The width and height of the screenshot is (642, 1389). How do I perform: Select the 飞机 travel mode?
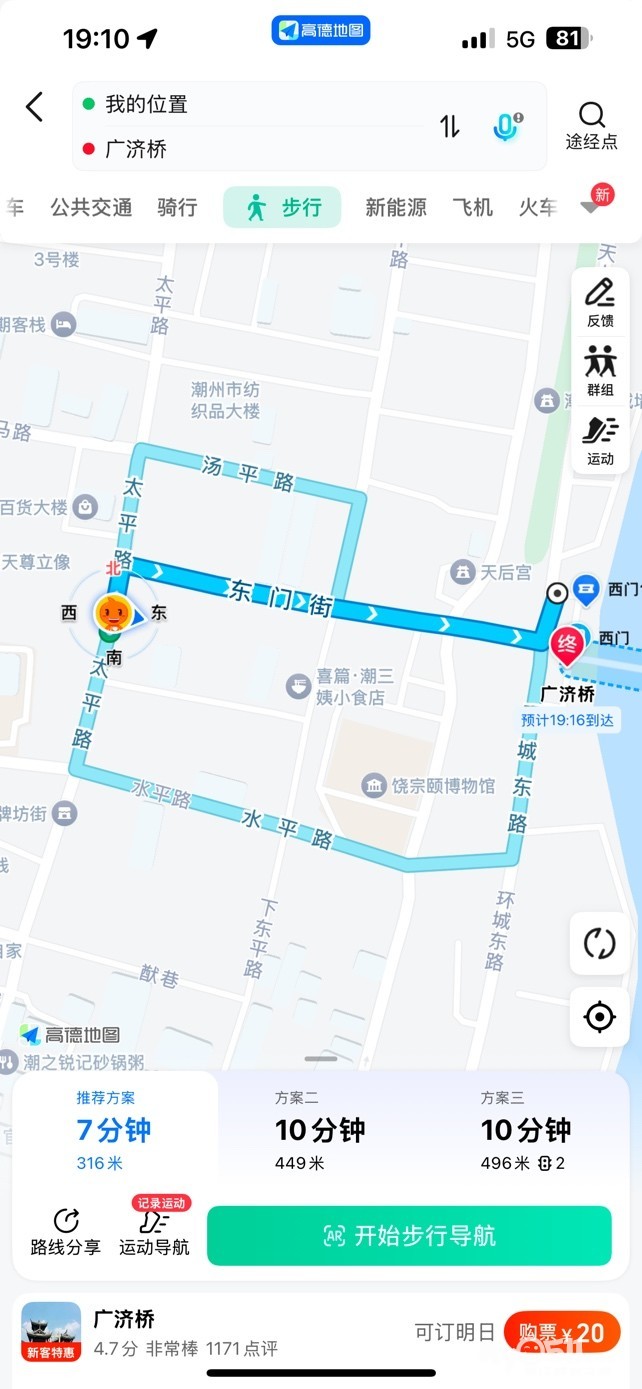tap(472, 207)
